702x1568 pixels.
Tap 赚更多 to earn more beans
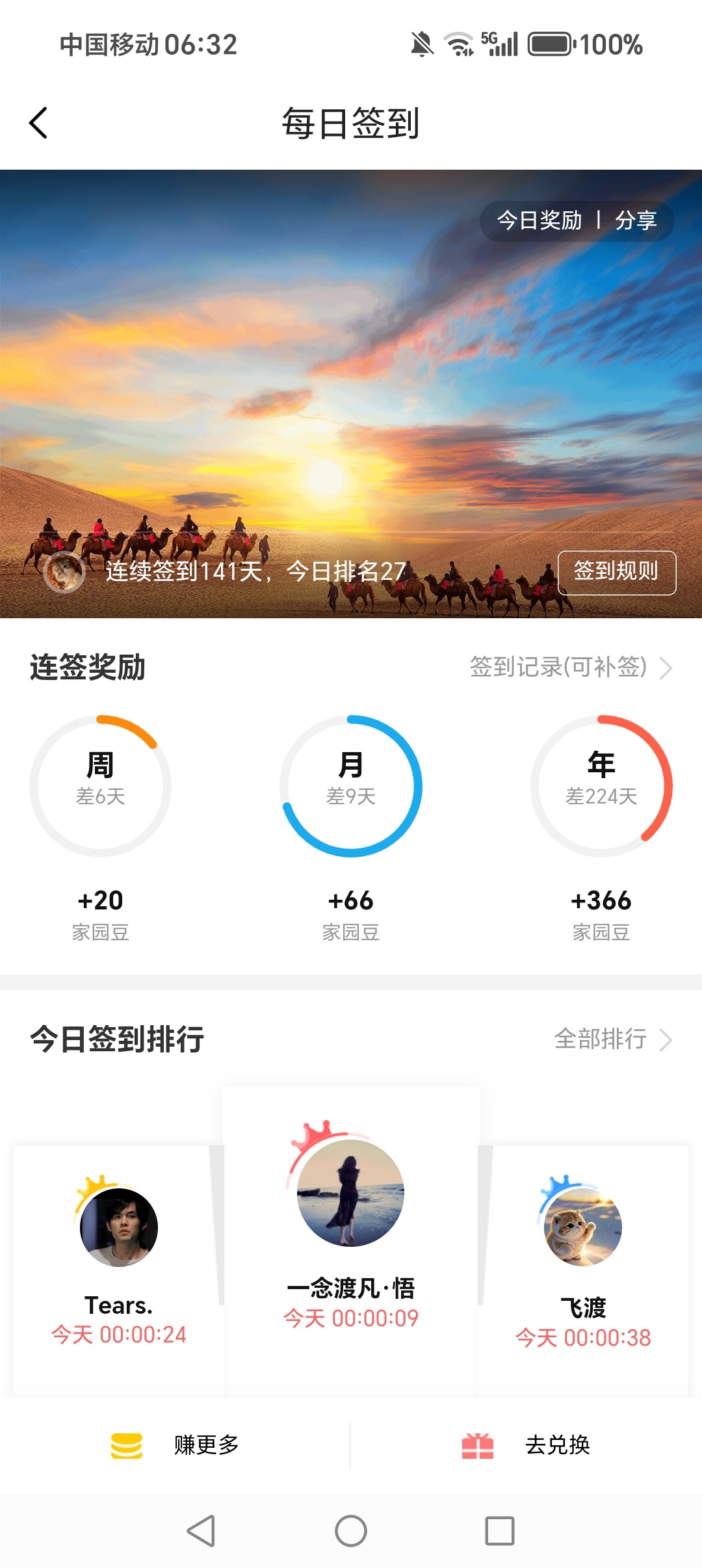(175, 1445)
